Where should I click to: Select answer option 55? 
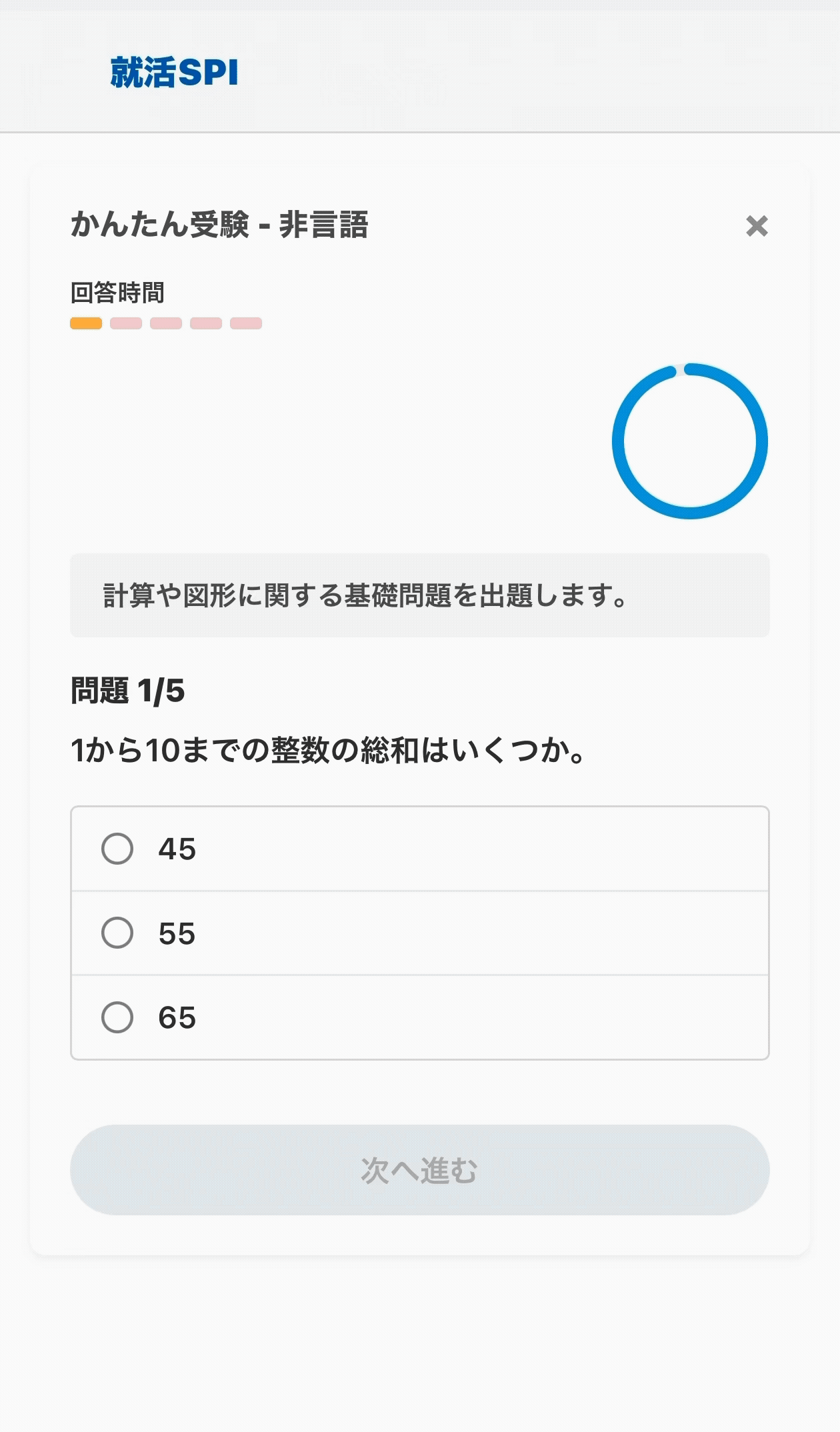pos(117,933)
